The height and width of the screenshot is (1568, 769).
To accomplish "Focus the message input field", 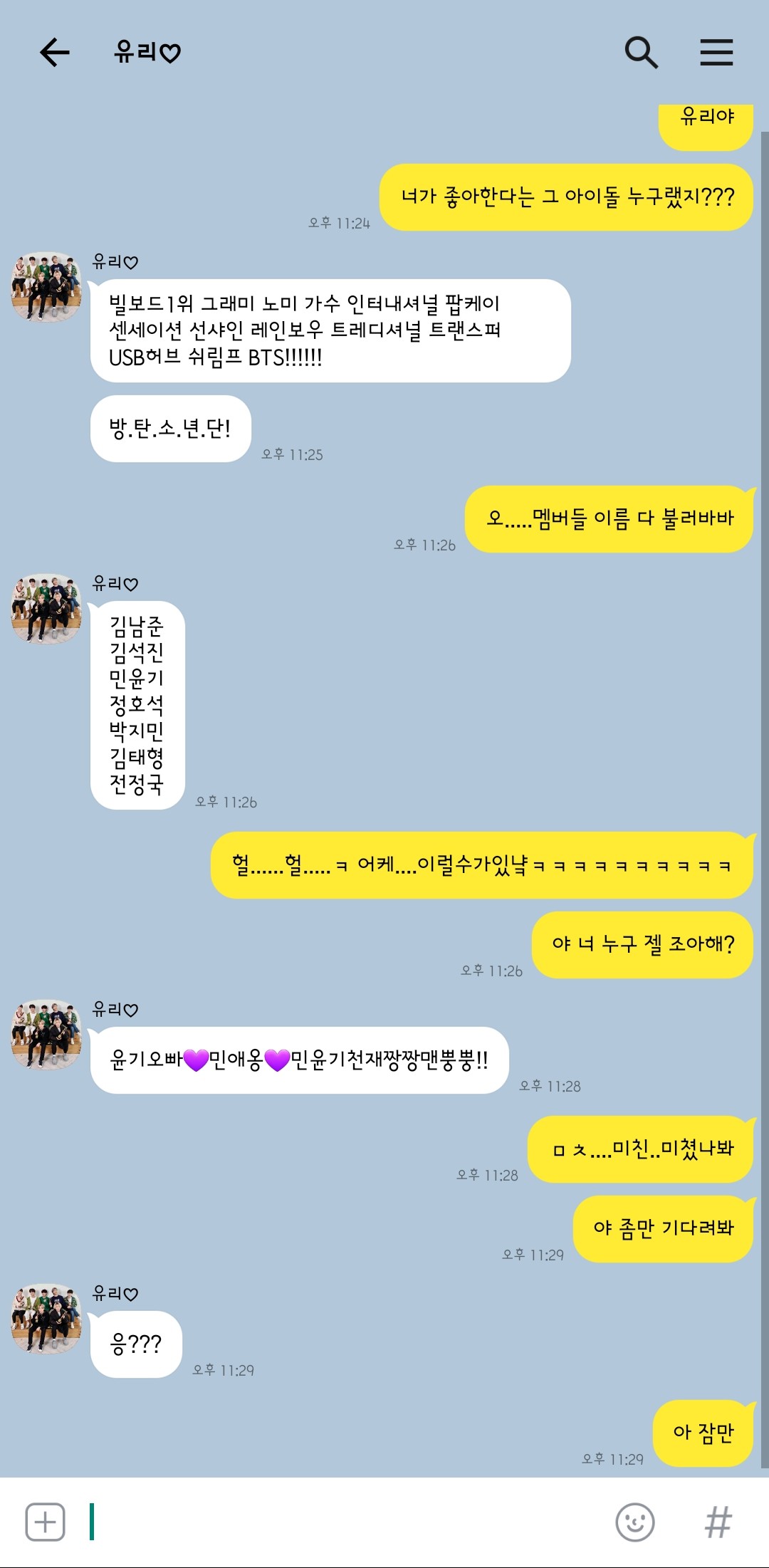I will [x=342, y=1522].
